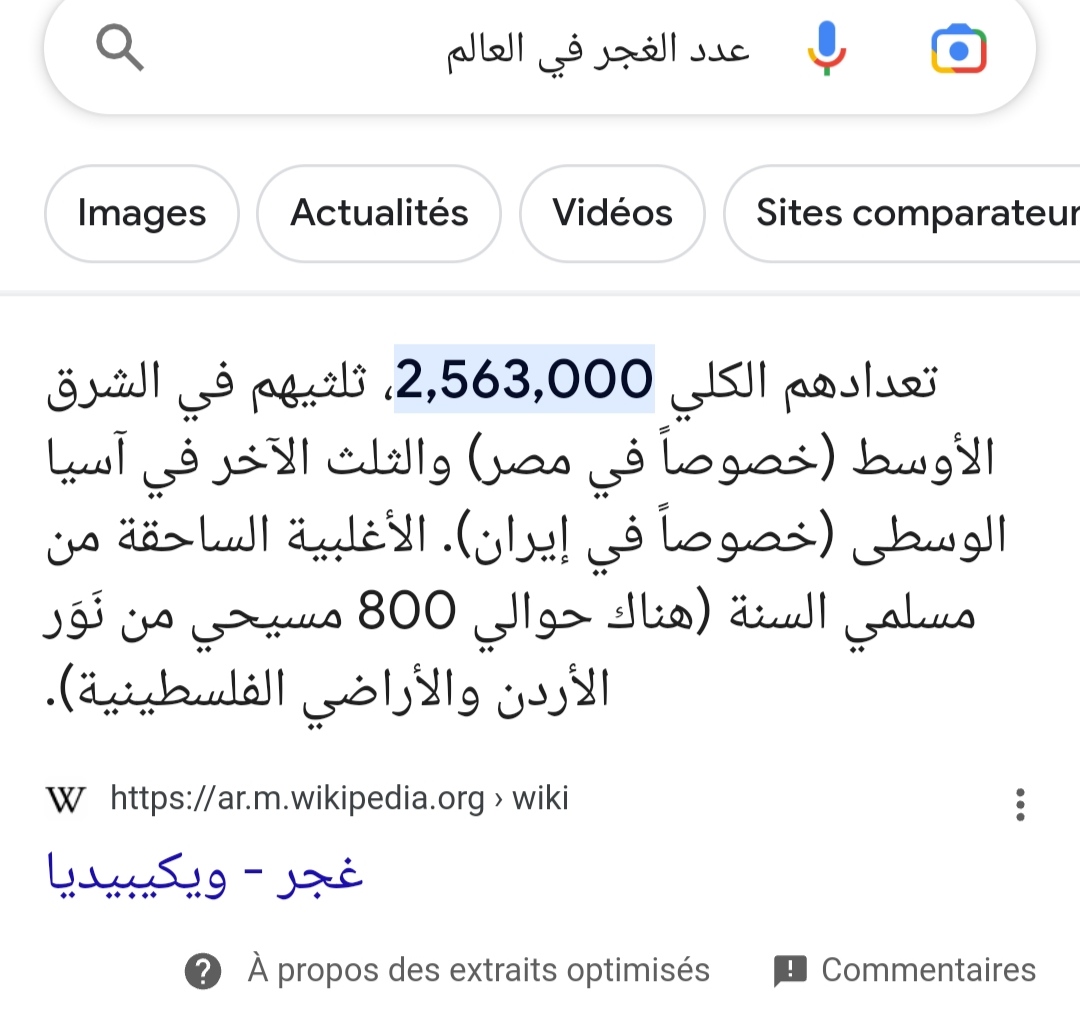This screenshot has height=1026, width=1080.
Task: Open the three-dot menu for the Wikipedia result
Action: (1020, 804)
